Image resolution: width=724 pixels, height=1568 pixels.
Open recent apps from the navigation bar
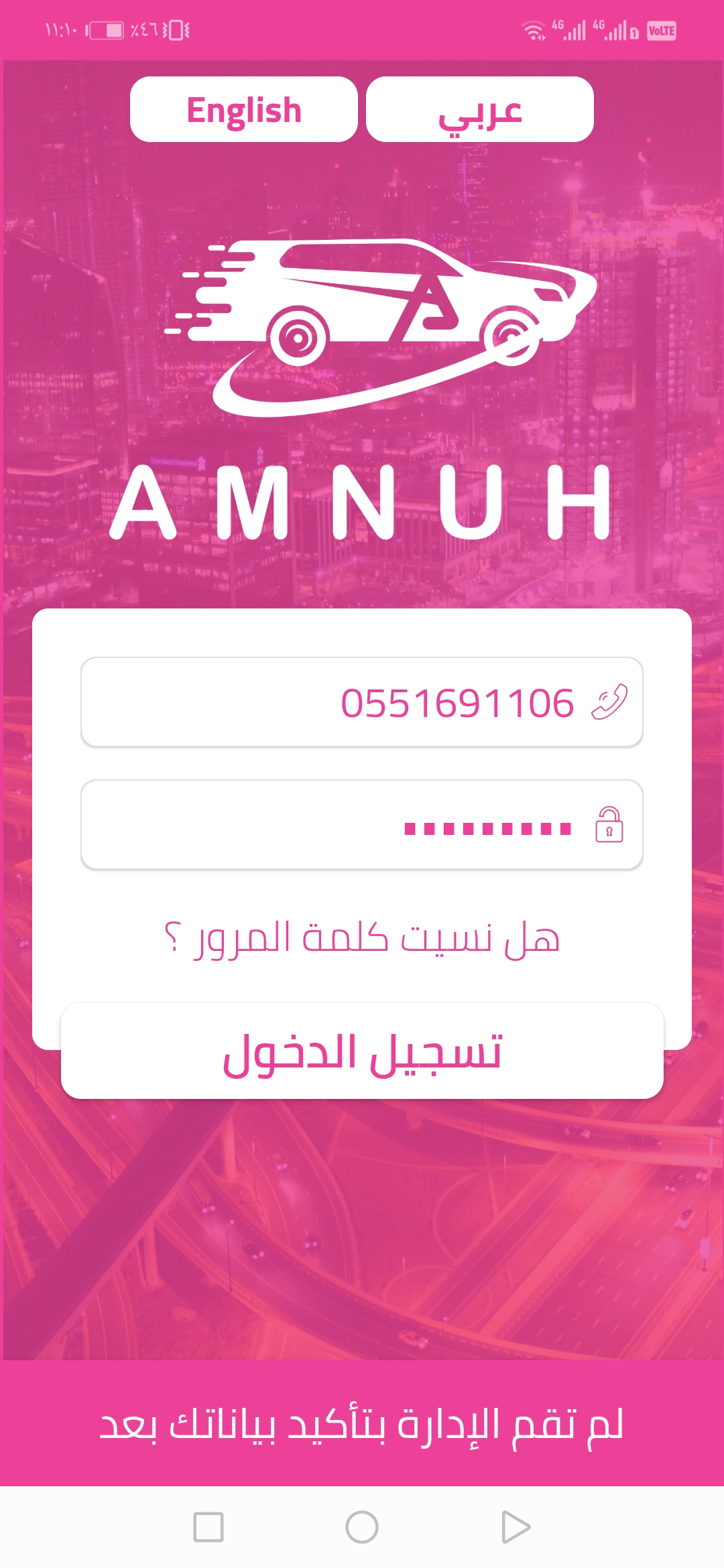[208, 1527]
